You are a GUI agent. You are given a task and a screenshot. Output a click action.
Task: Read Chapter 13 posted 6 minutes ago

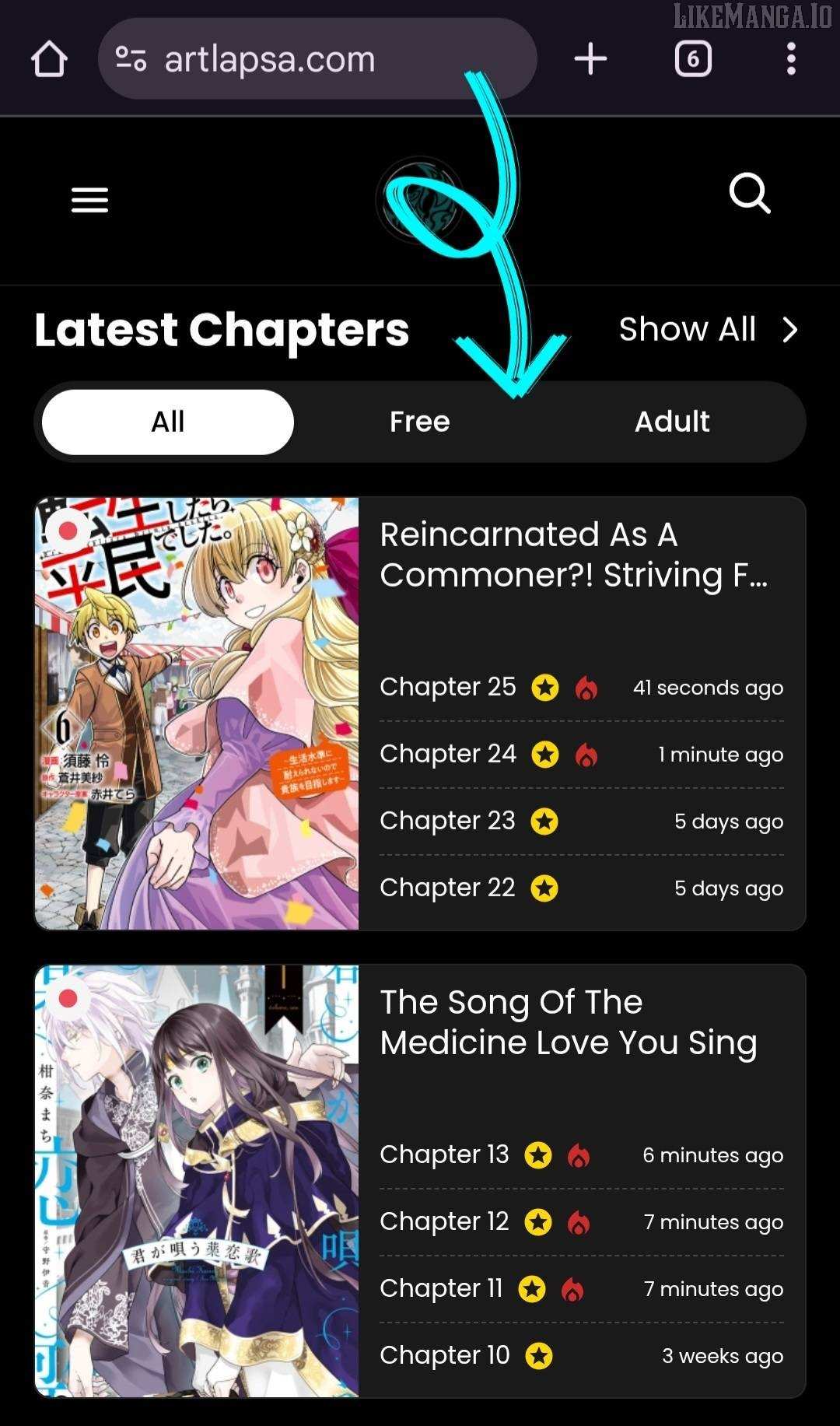(x=444, y=1154)
